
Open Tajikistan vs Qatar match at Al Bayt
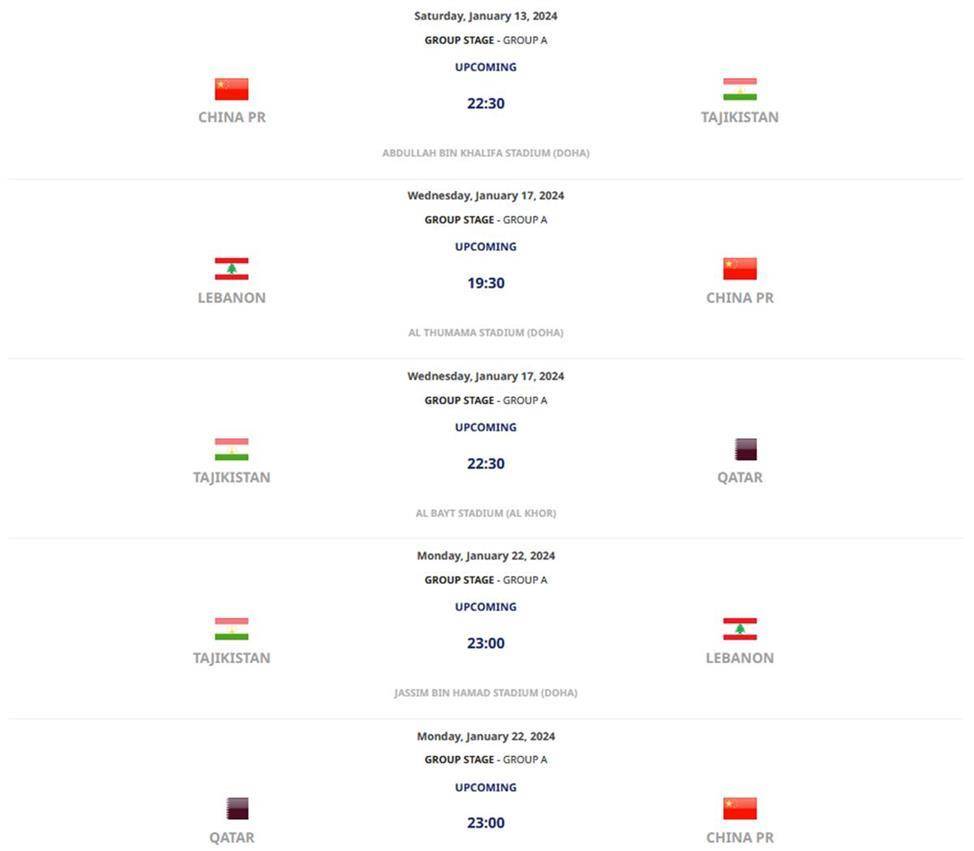coord(485,464)
